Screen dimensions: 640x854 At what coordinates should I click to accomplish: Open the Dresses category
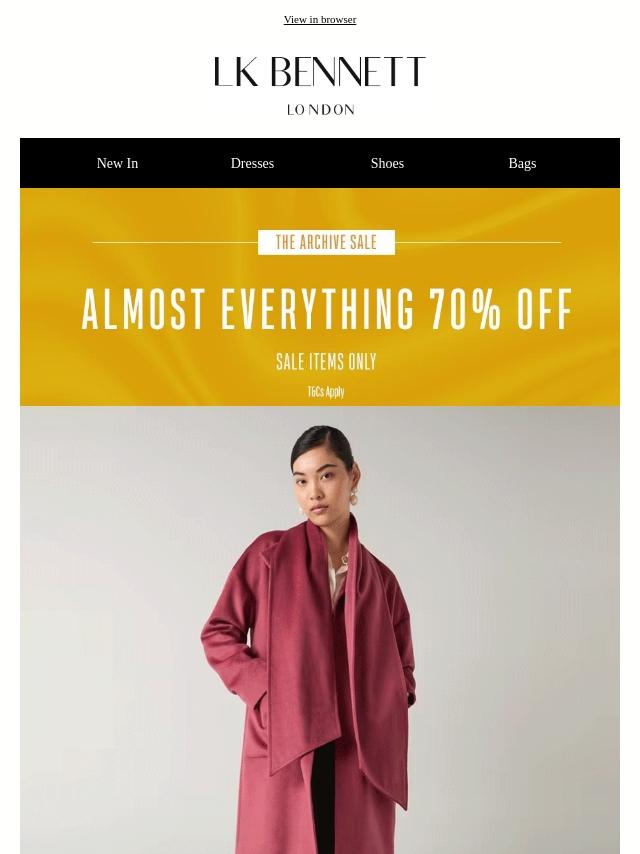252,163
